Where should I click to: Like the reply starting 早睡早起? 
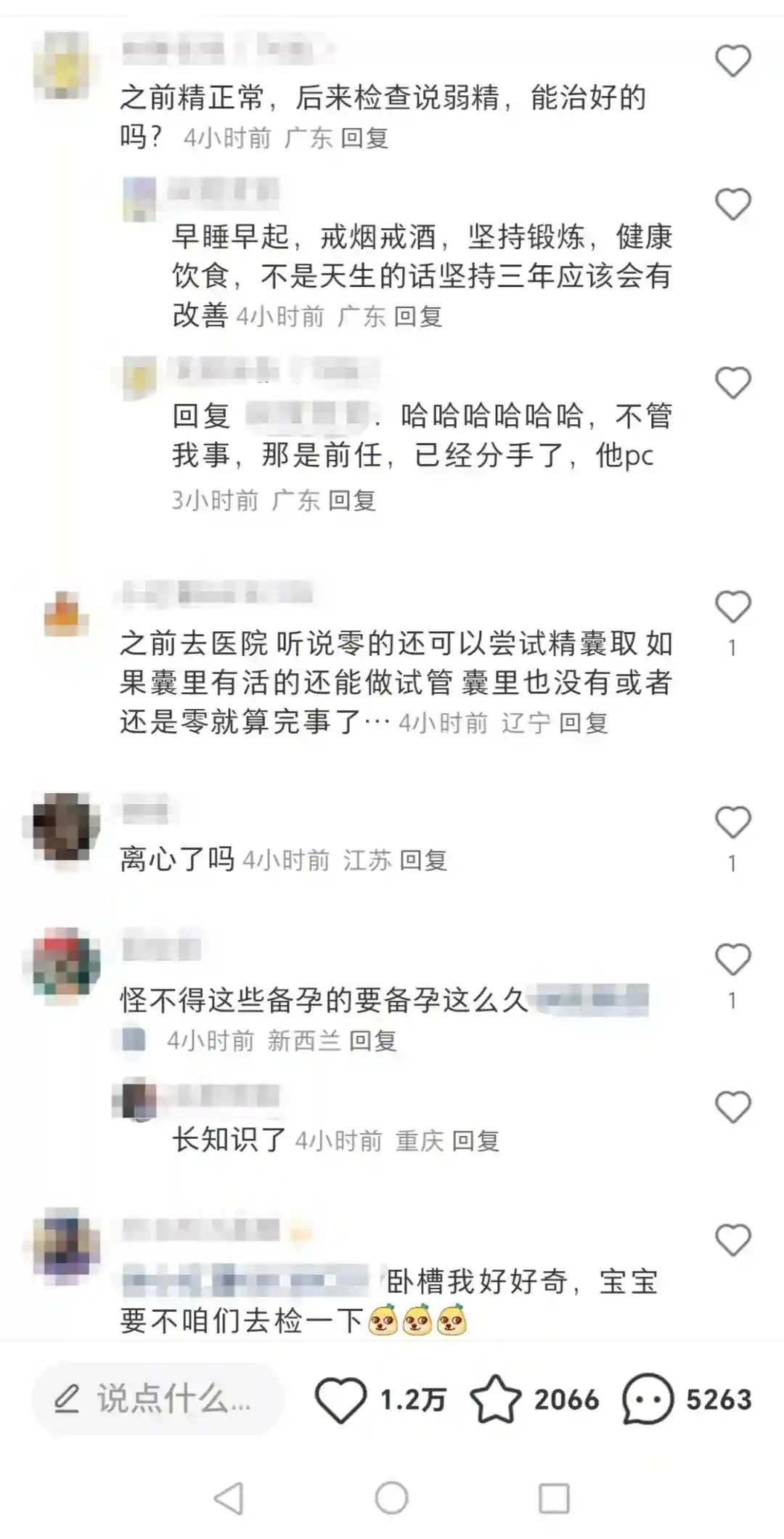pyautogui.click(x=732, y=204)
